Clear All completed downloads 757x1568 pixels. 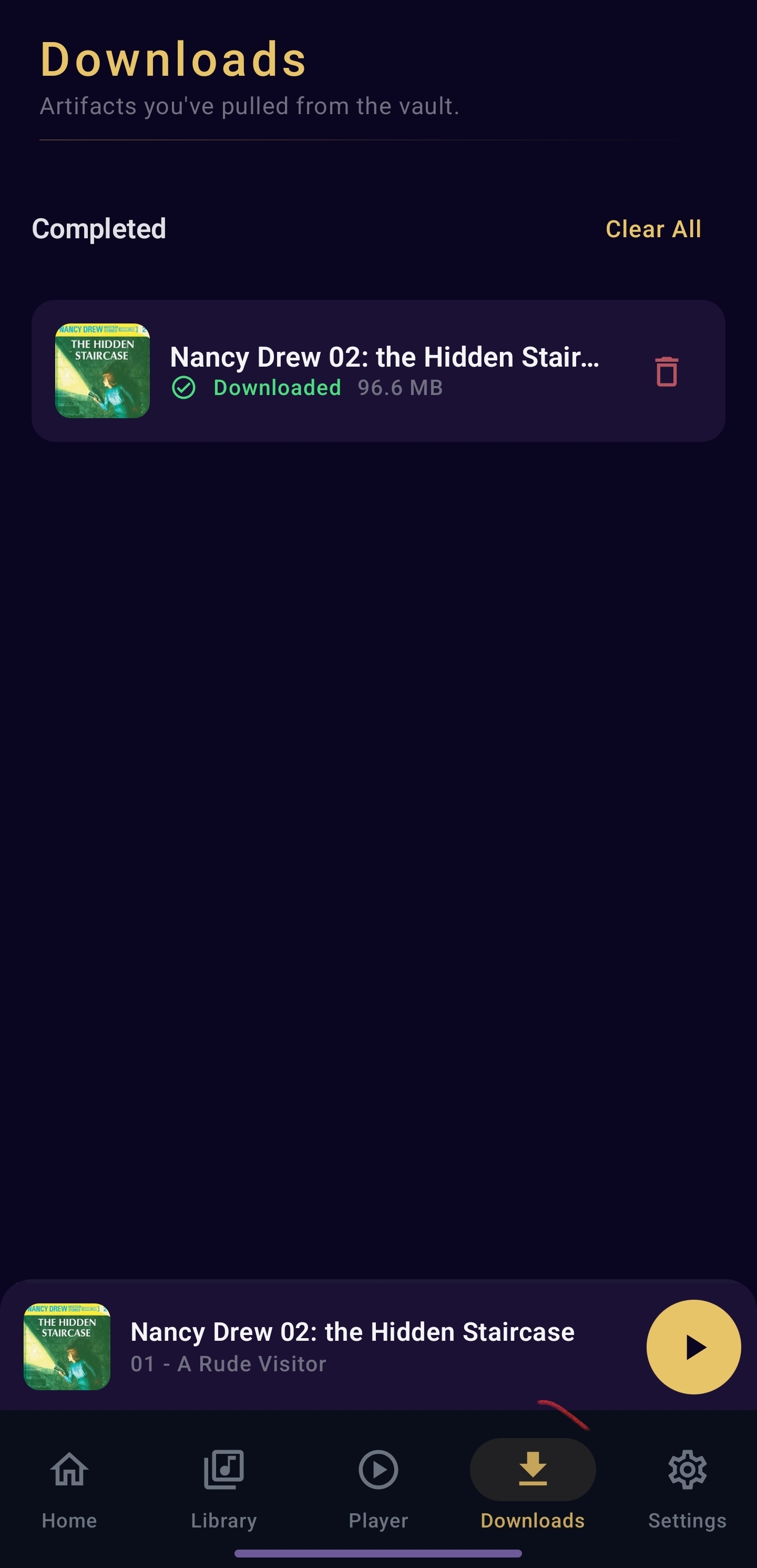(654, 229)
